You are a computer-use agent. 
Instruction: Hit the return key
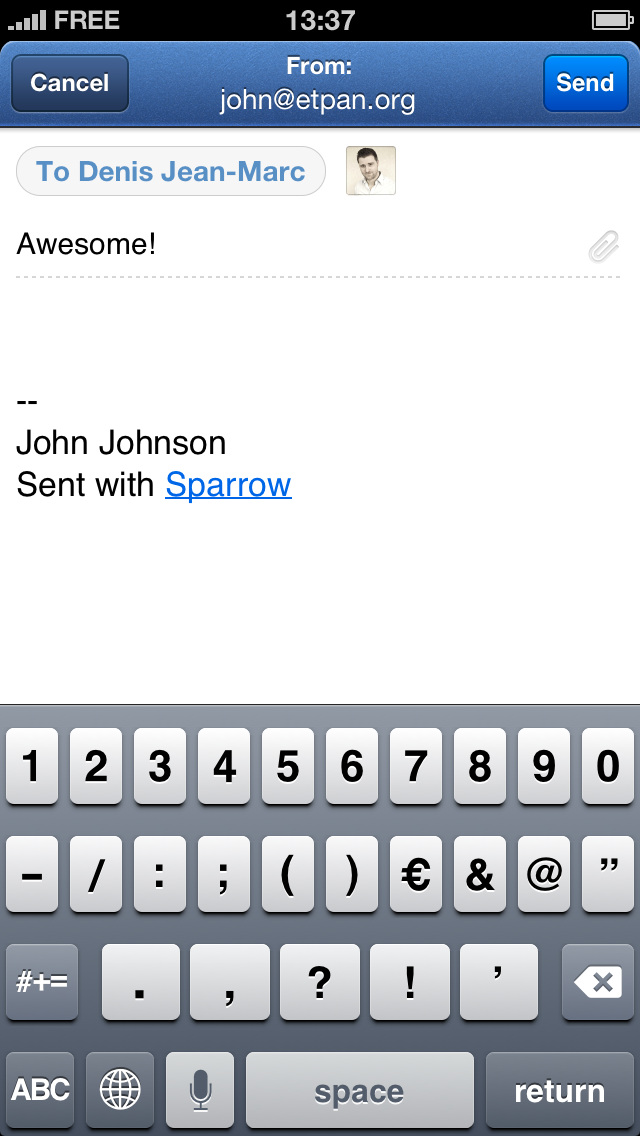click(559, 1089)
